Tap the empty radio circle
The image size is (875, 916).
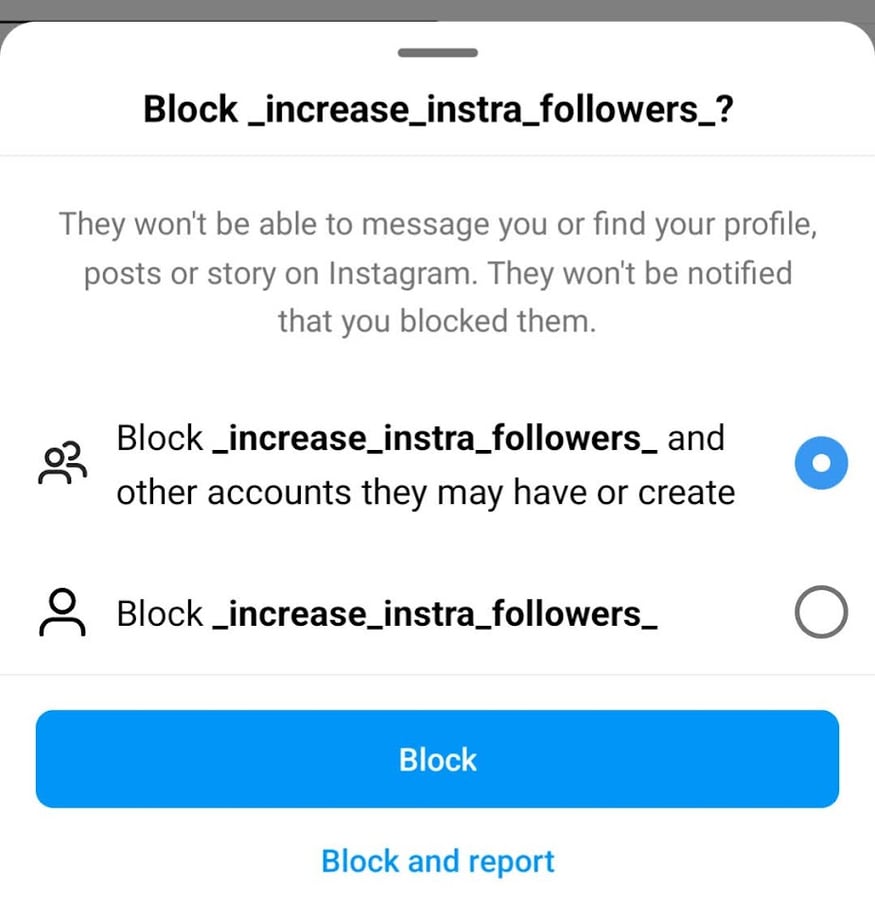click(x=820, y=611)
